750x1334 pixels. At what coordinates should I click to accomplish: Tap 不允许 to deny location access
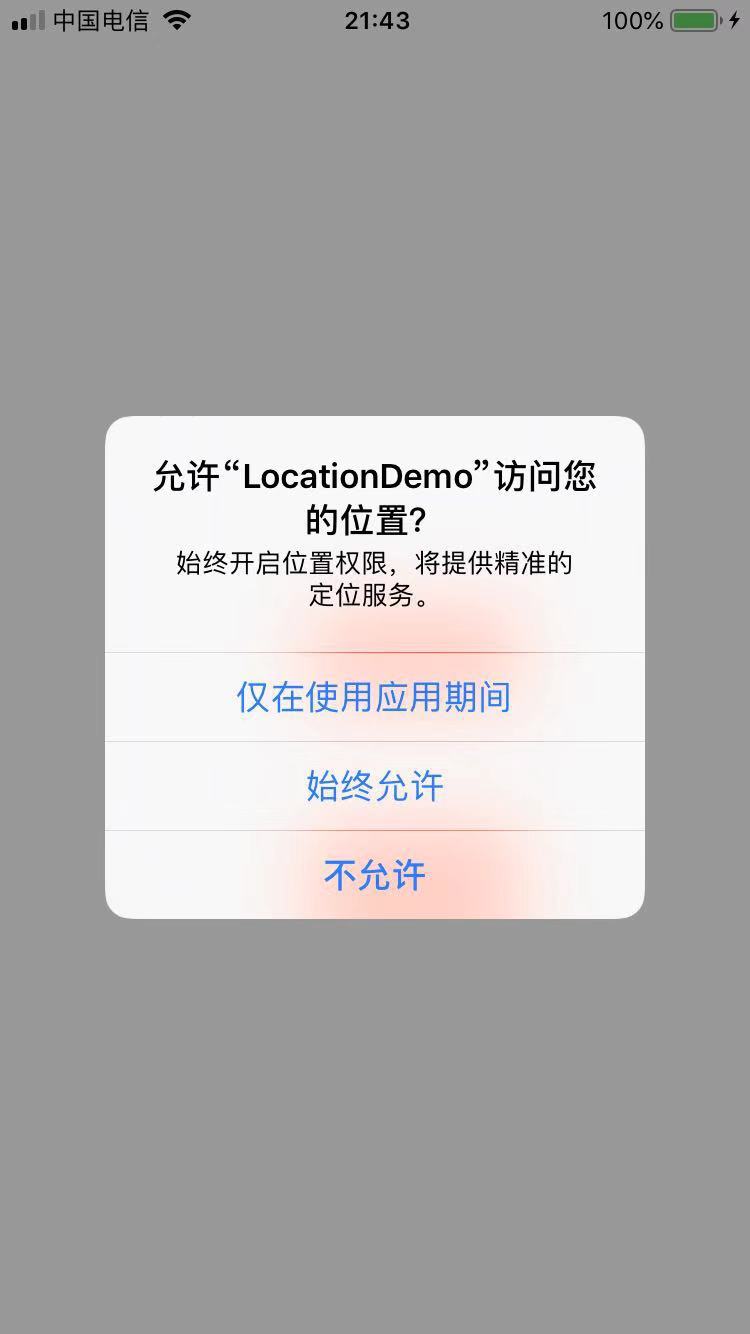374,875
